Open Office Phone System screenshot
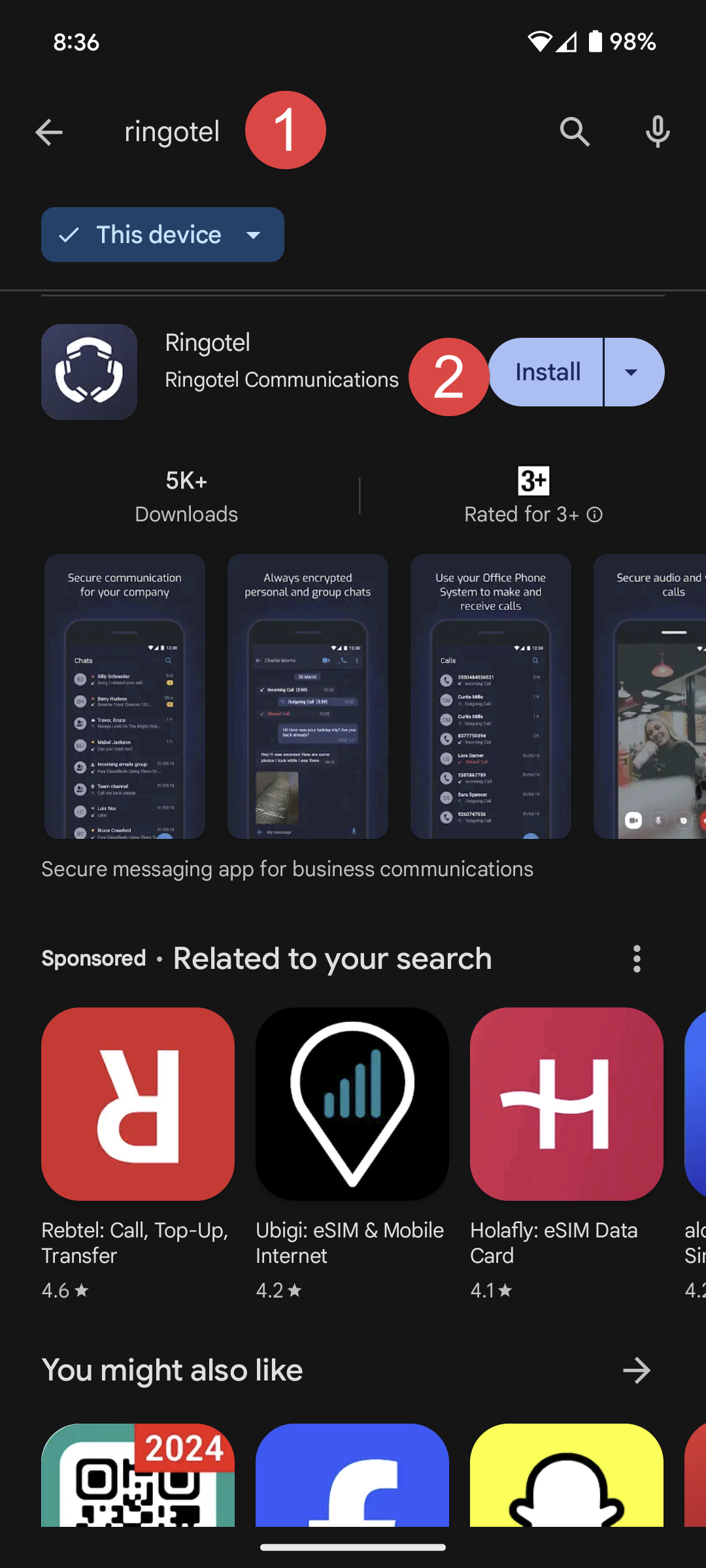 coord(491,696)
